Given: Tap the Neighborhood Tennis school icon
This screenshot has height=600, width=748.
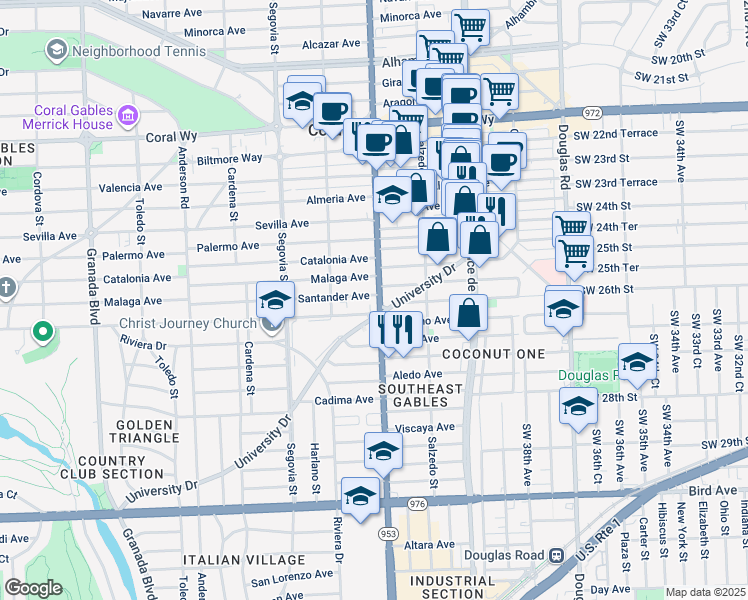Looking at the screenshot, I should tap(57, 48).
